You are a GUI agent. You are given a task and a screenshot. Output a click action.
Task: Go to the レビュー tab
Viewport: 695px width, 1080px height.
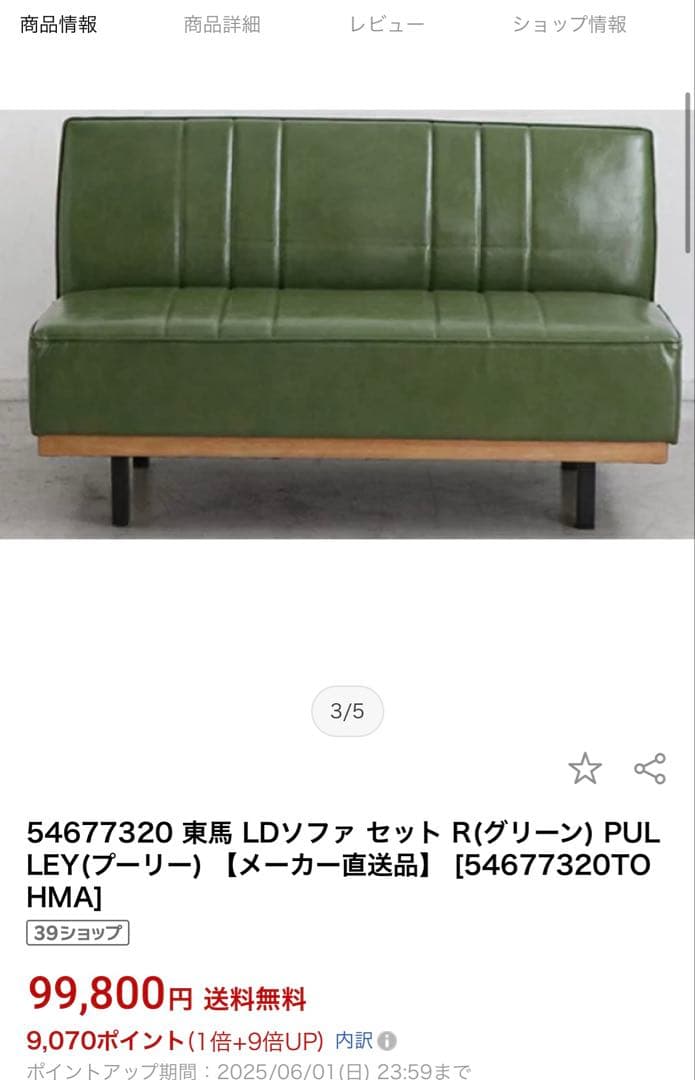(387, 25)
